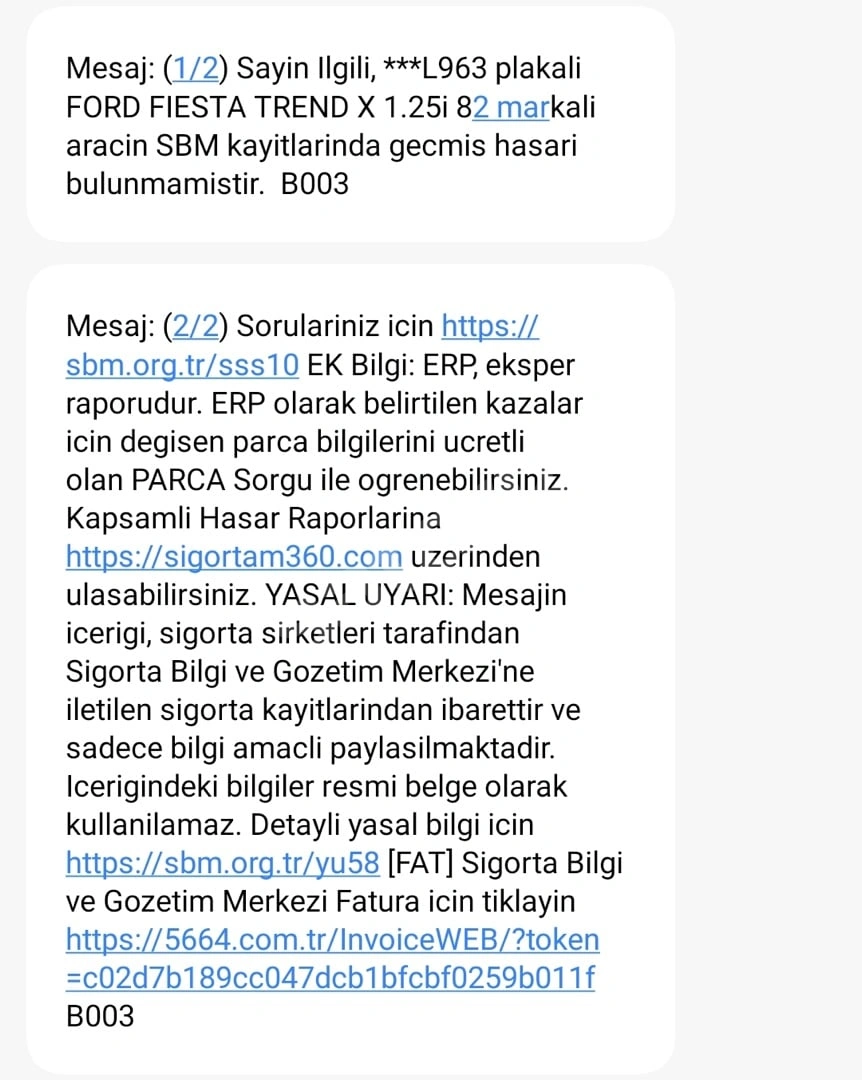This screenshot has height=1080, width=862.
Task: Tap the underlined 2/2 in second message
Action: 196,326
